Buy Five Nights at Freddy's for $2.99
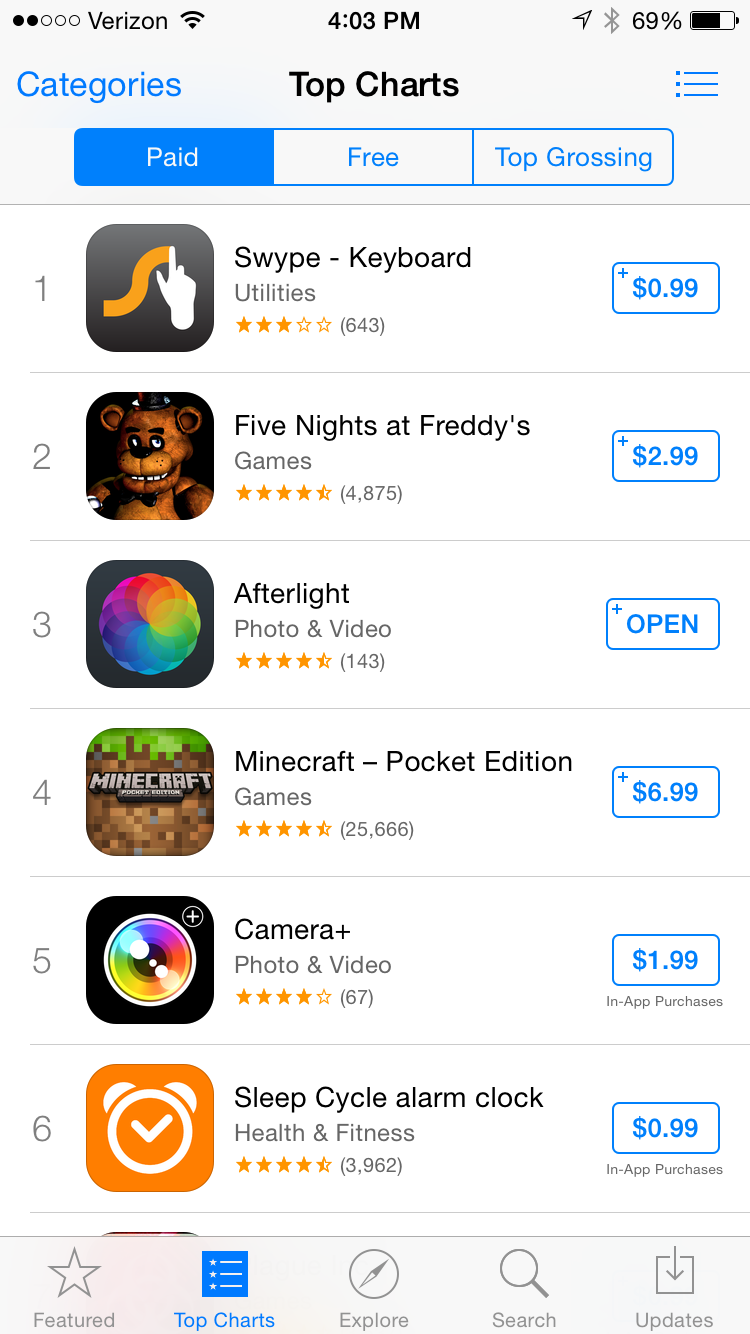 (665, 456)
